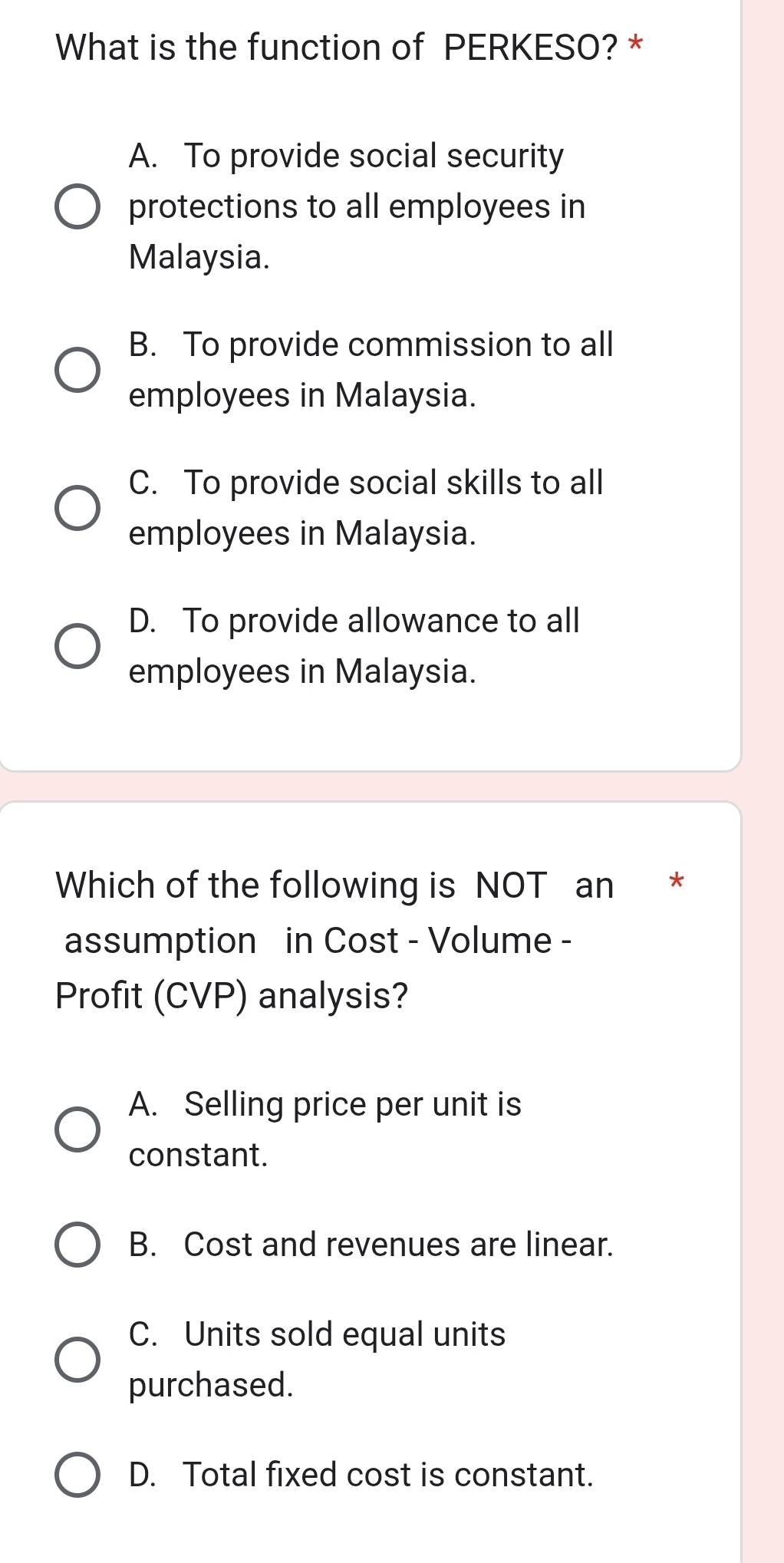Image resolution: width=784 pixels, height=1563 pixels.
Task: Choose 'Cost and revenues are linear'
Action: pyautogui.click(x=77, y=1245)
